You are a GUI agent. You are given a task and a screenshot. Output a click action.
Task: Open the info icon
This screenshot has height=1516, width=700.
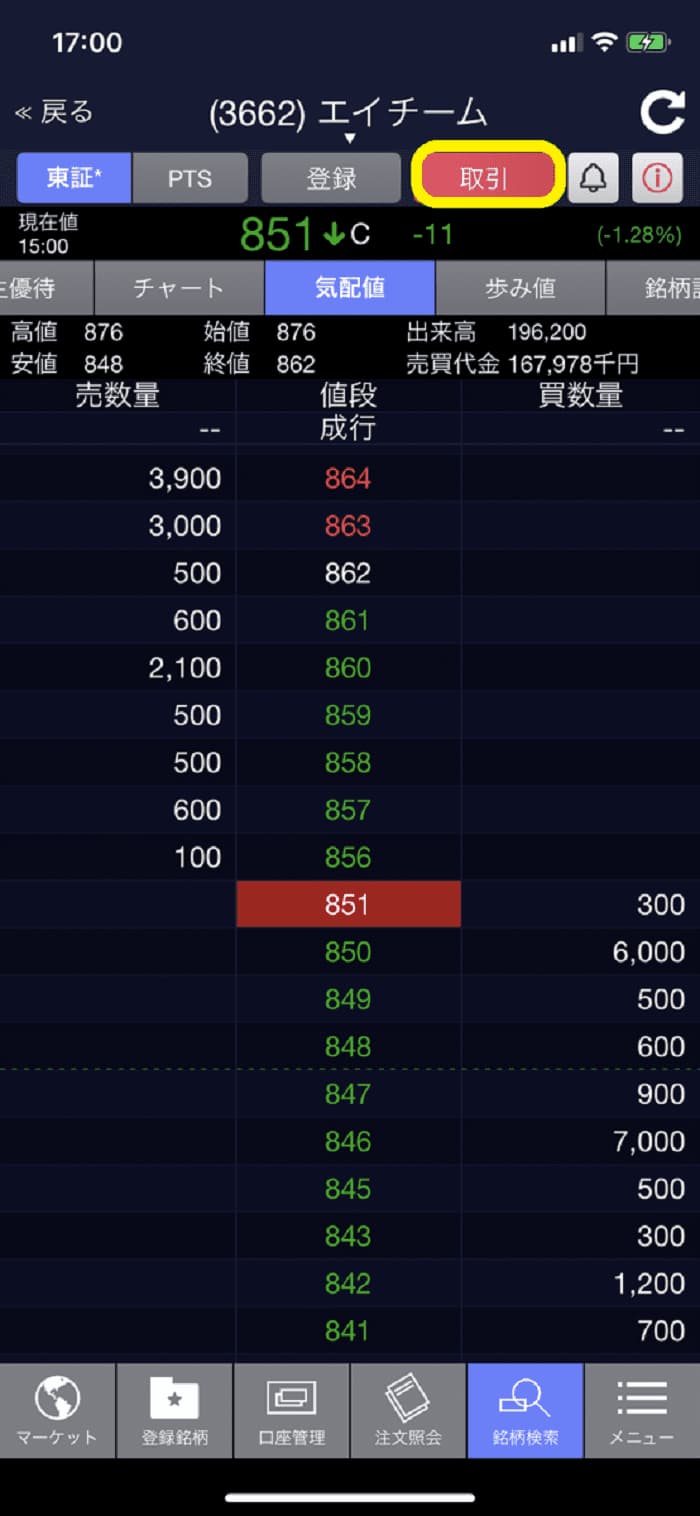coord(657,179)
